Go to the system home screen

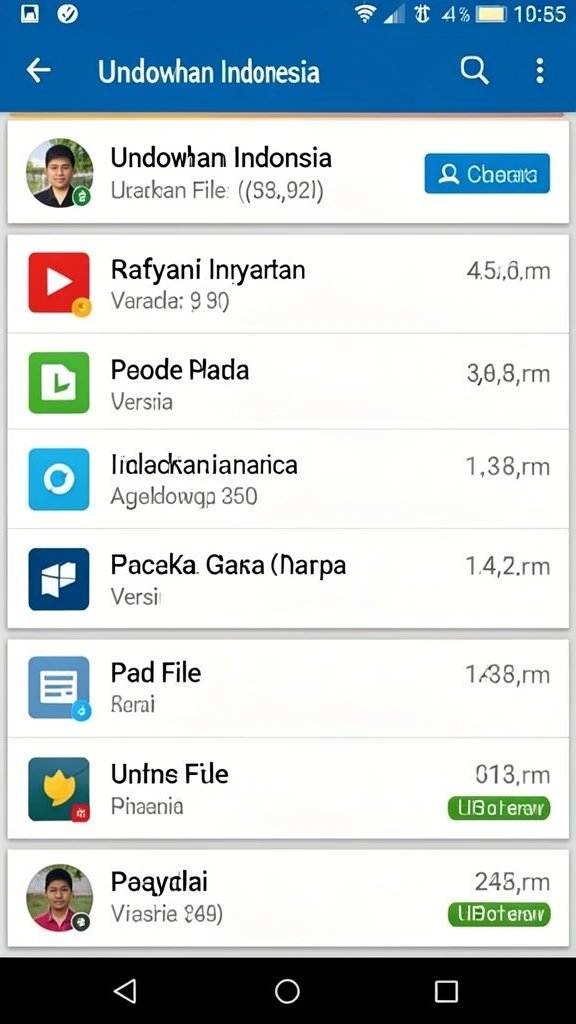coord(287,991)
